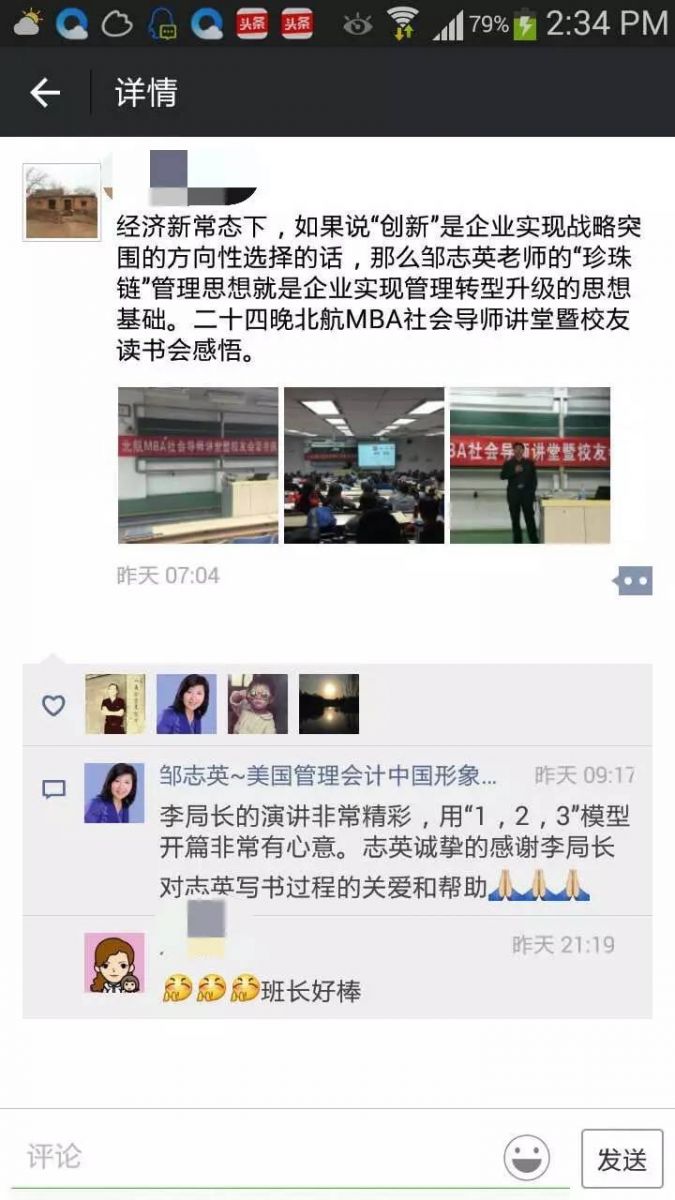
Task: Send the comment with 发送
Action: click(622, 1159)
